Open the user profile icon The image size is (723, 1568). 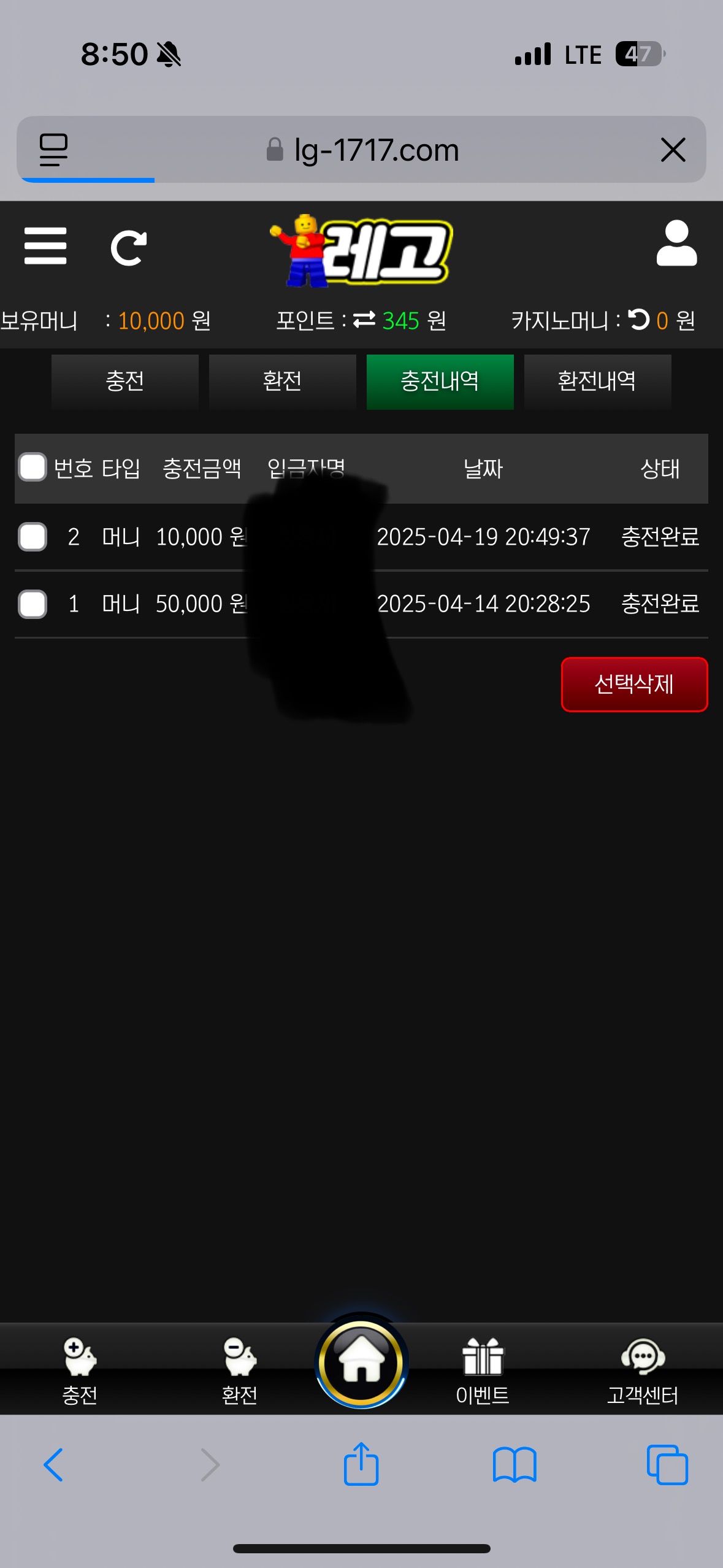[676, 244]
